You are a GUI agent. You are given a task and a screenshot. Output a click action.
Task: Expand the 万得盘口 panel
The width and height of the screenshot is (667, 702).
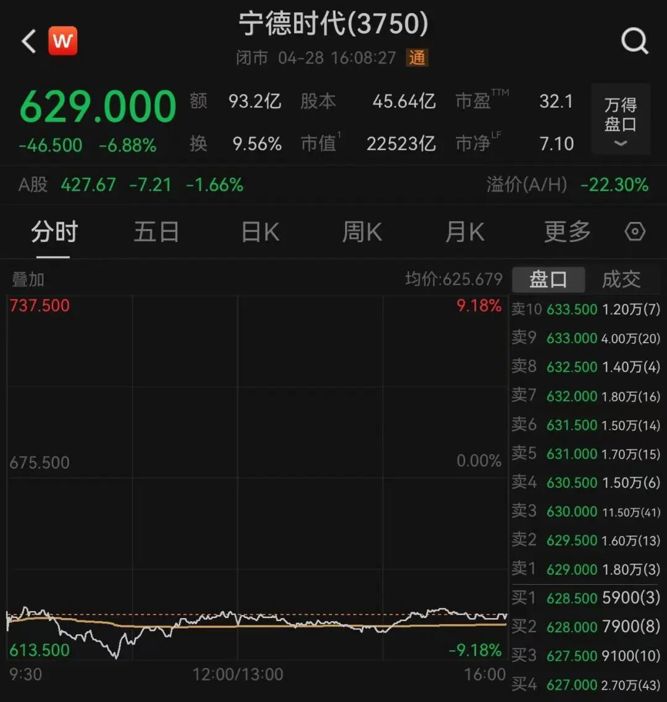coord(620,121)
